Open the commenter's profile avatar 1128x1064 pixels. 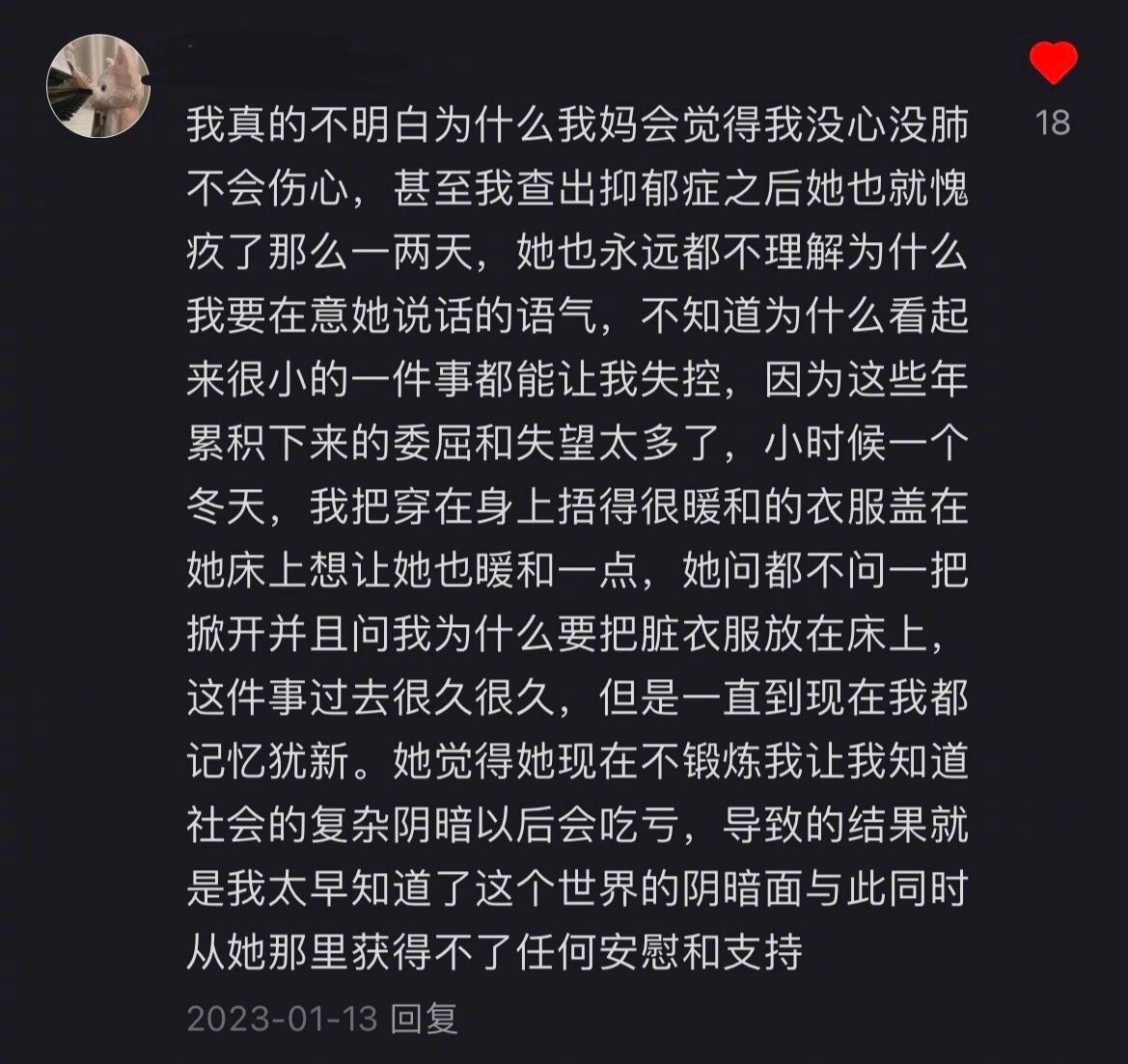click(98, 87)
